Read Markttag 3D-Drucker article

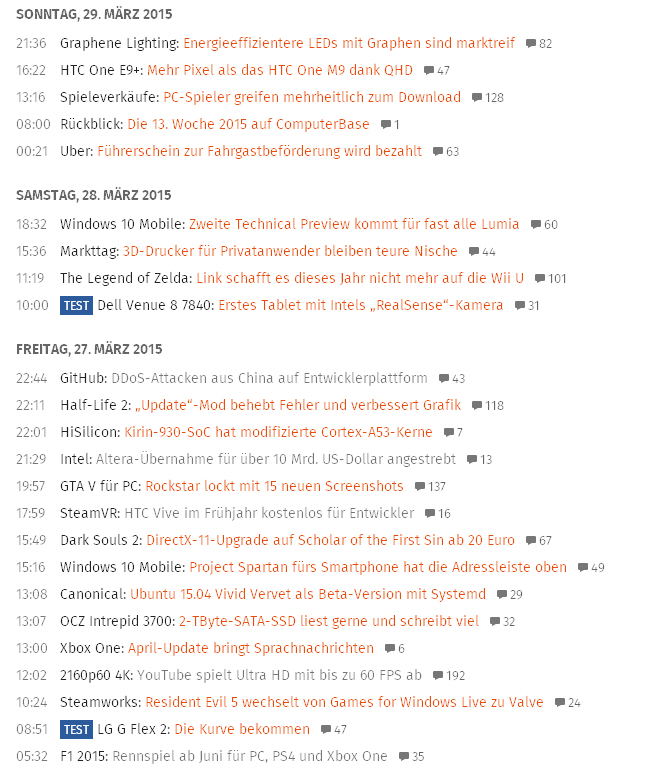pos(290,251)
